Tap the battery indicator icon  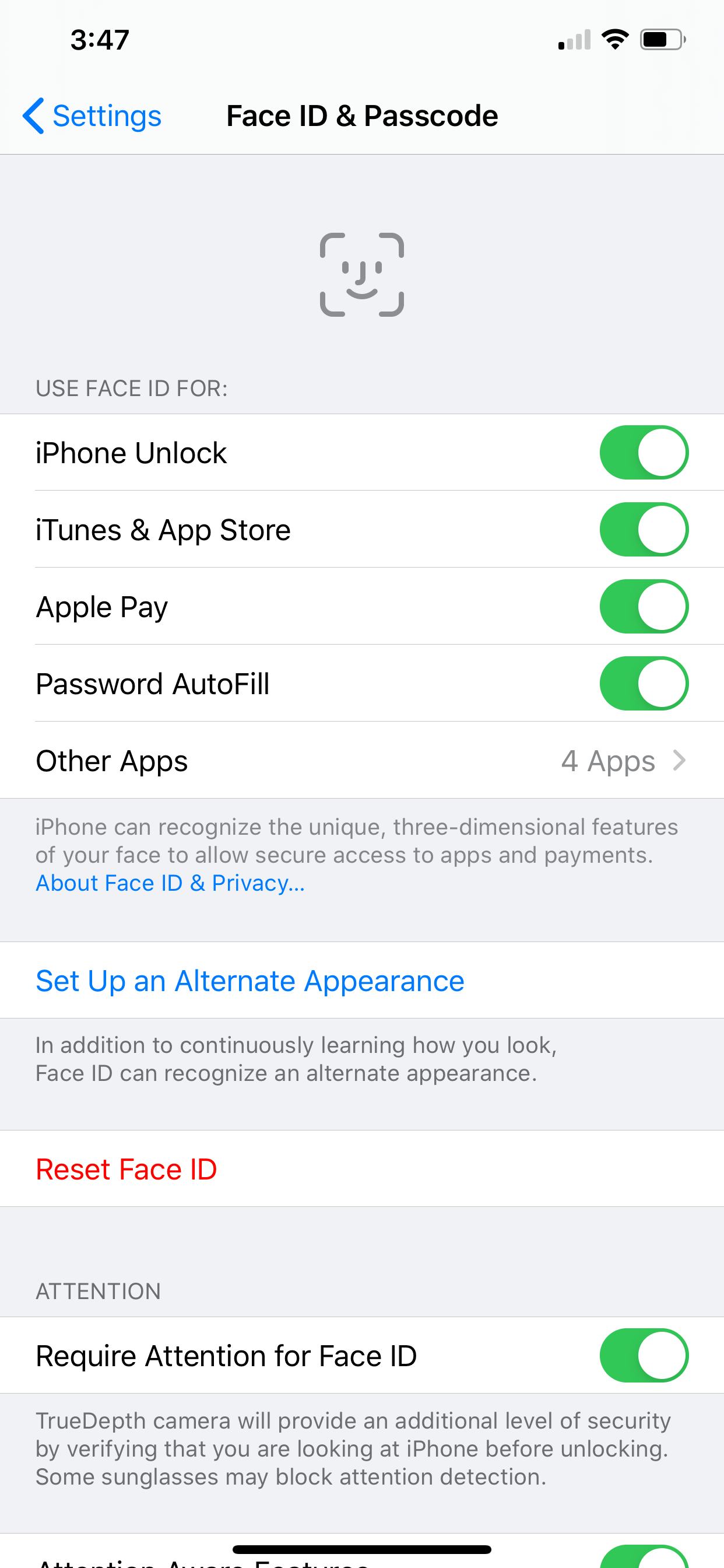660,39
